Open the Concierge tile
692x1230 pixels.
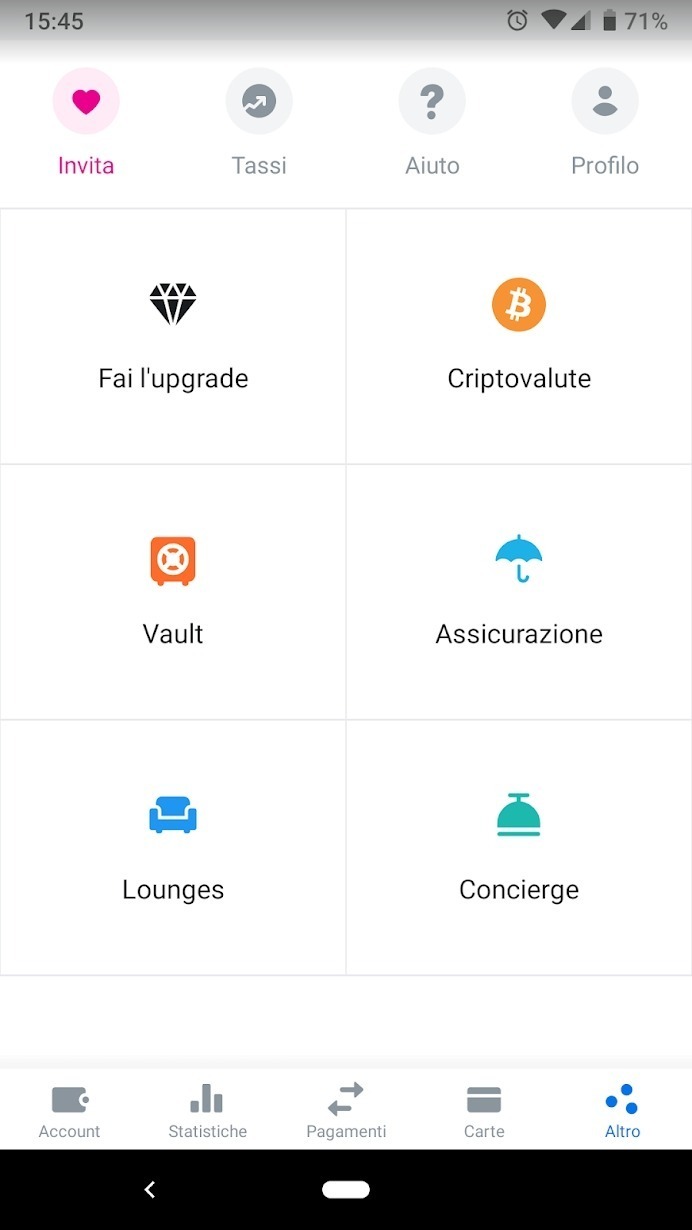519,847
